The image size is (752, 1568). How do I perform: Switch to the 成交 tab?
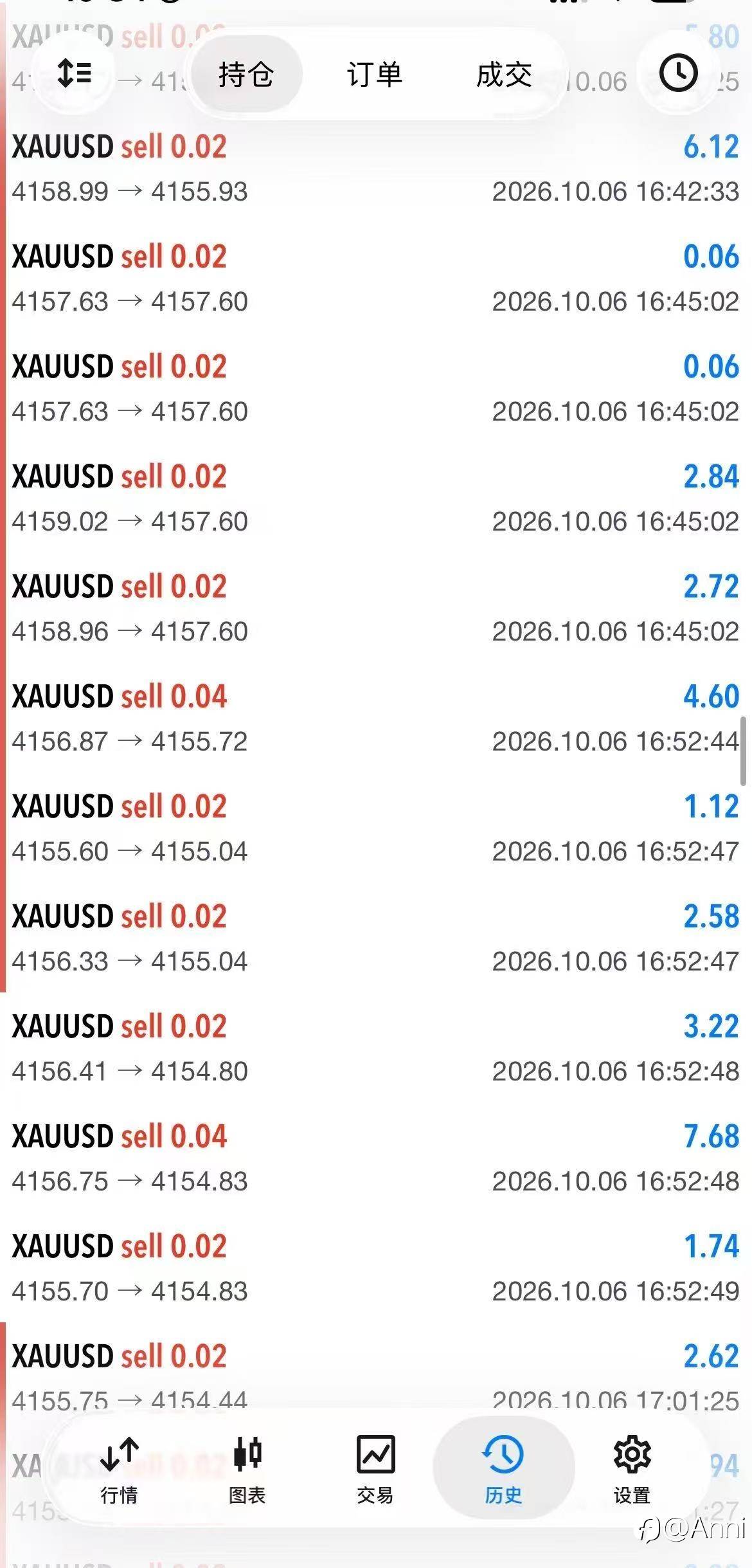504,74
